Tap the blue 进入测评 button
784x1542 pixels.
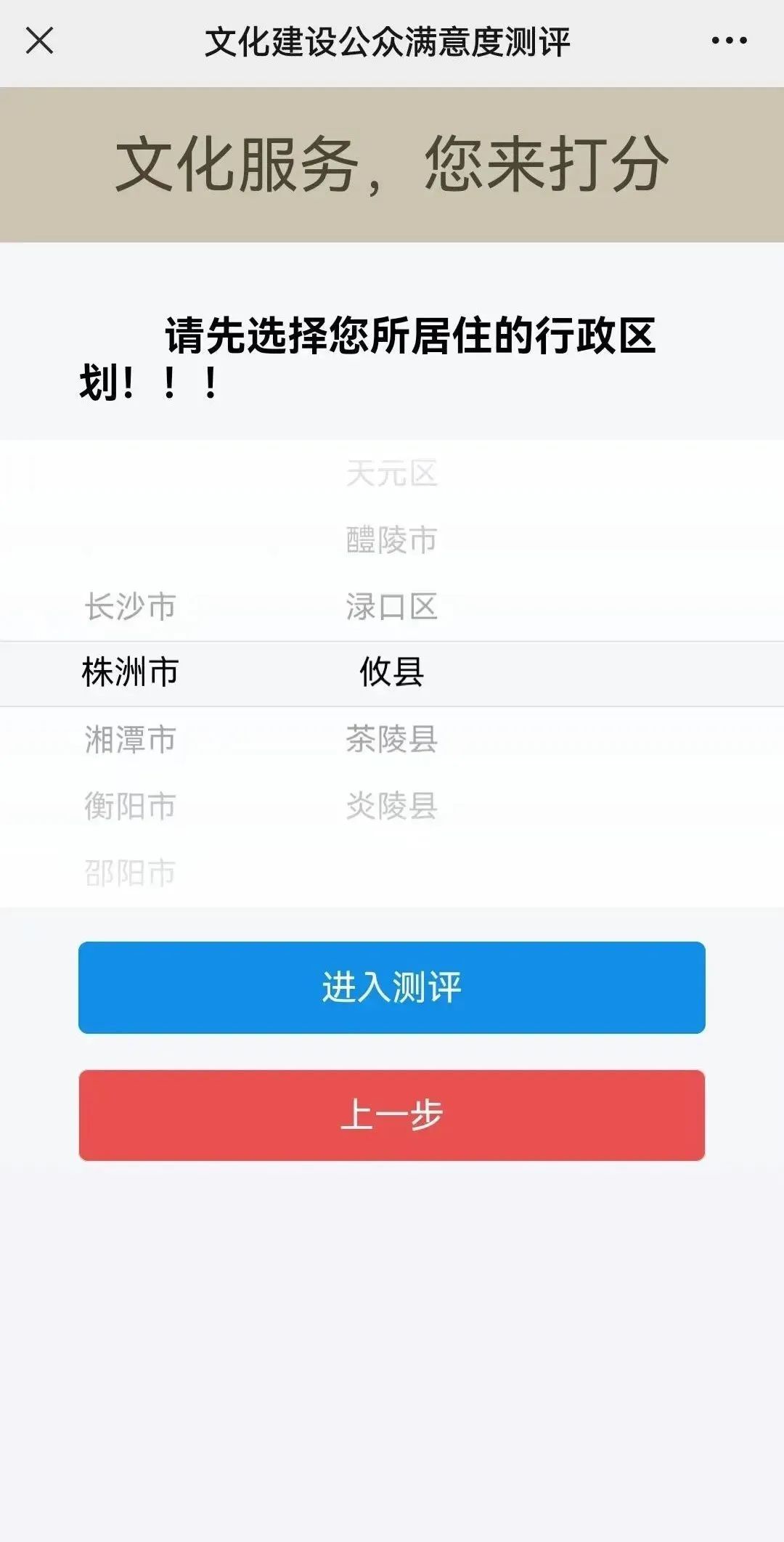(x=392, y=987)
